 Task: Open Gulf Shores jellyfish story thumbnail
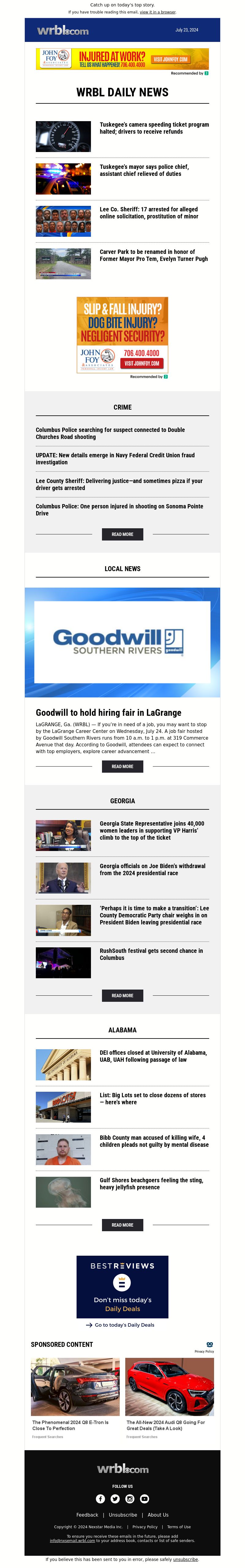63,1192
